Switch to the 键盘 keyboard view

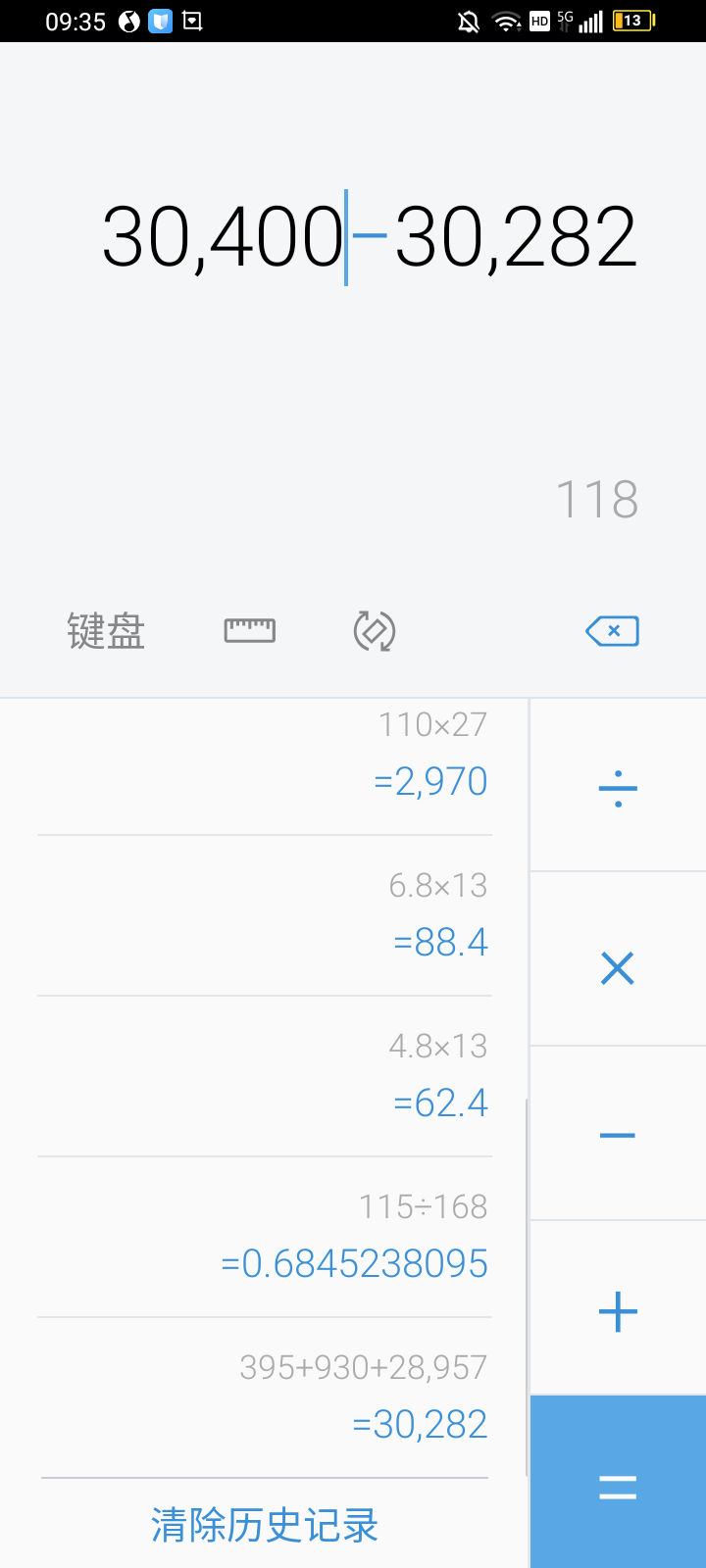pyautogui.click(x=105, y=631)
